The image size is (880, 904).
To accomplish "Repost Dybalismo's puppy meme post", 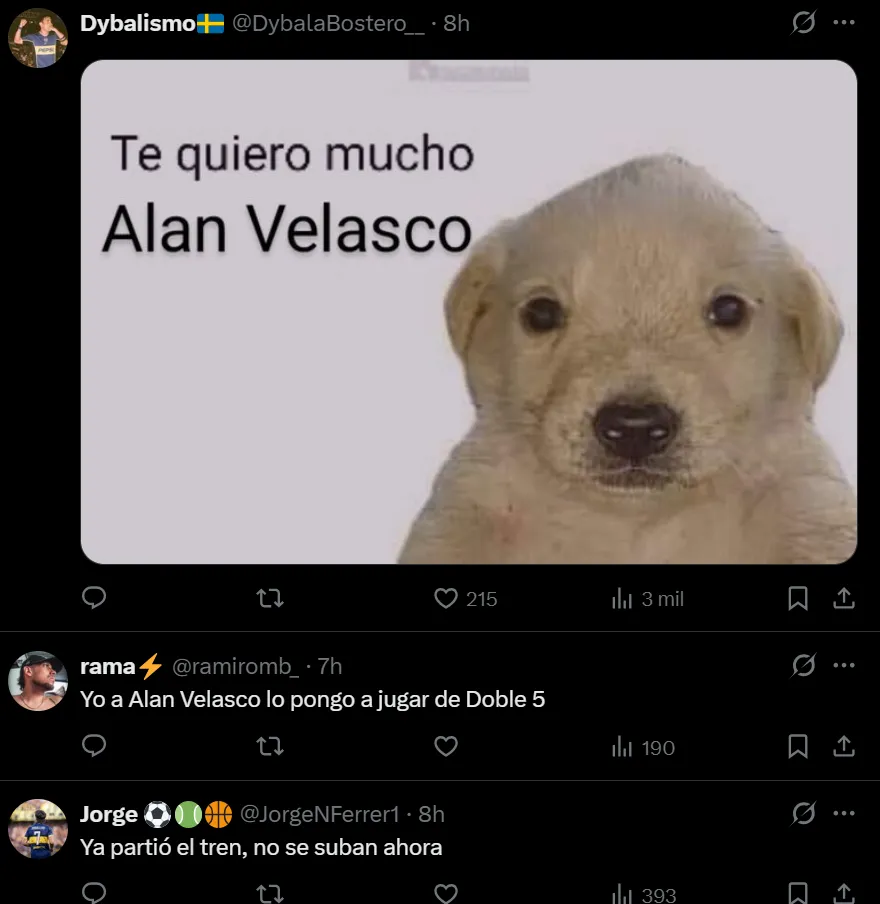I will [270, 598].
